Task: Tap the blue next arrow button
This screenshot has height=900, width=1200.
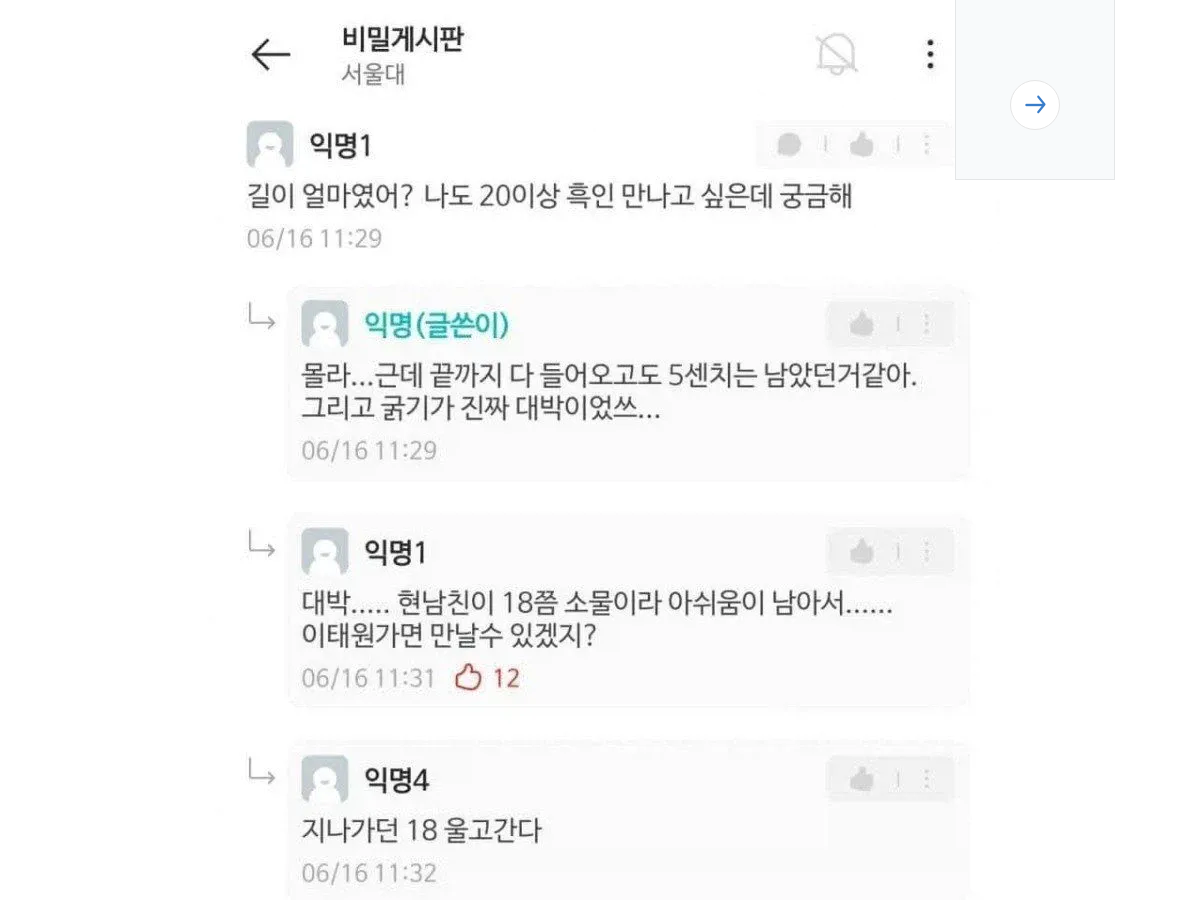Action: pos(1035,105)
